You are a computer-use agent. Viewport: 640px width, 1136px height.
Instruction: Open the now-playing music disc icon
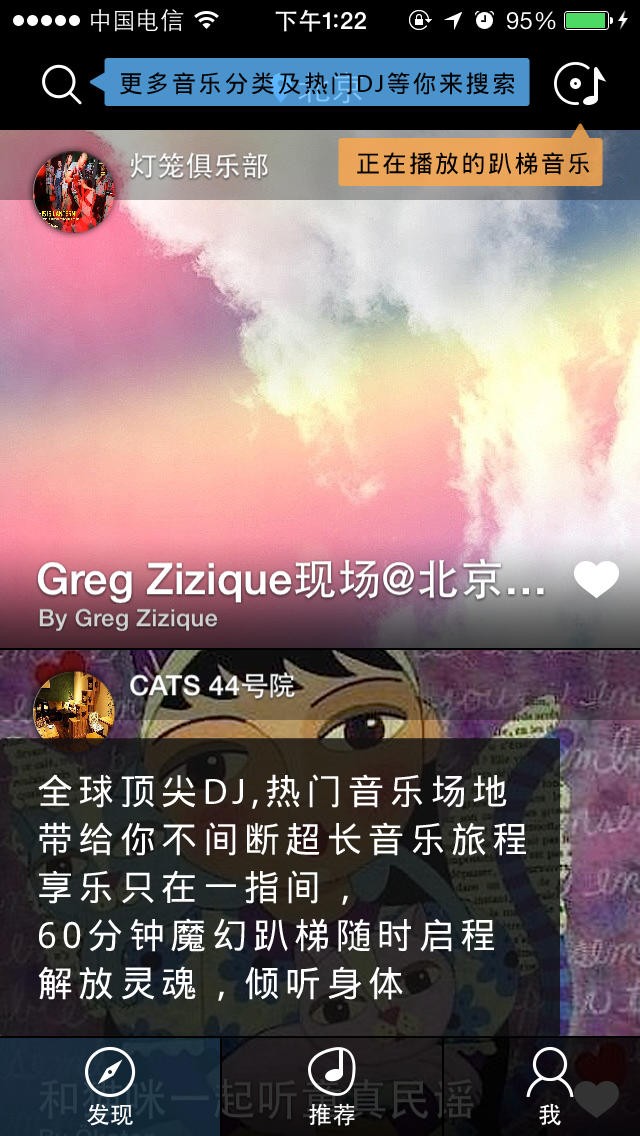point(579,85)
